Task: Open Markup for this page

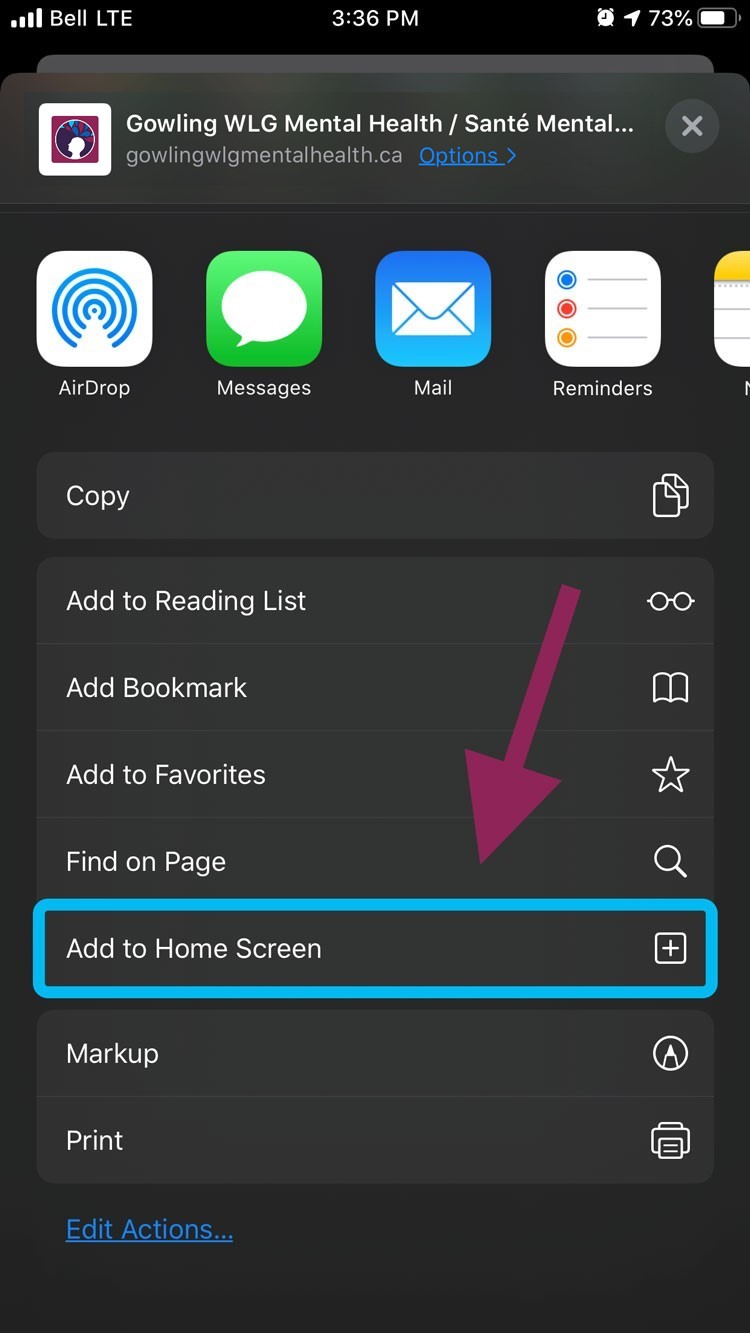Action: [x=375, y=1054]
